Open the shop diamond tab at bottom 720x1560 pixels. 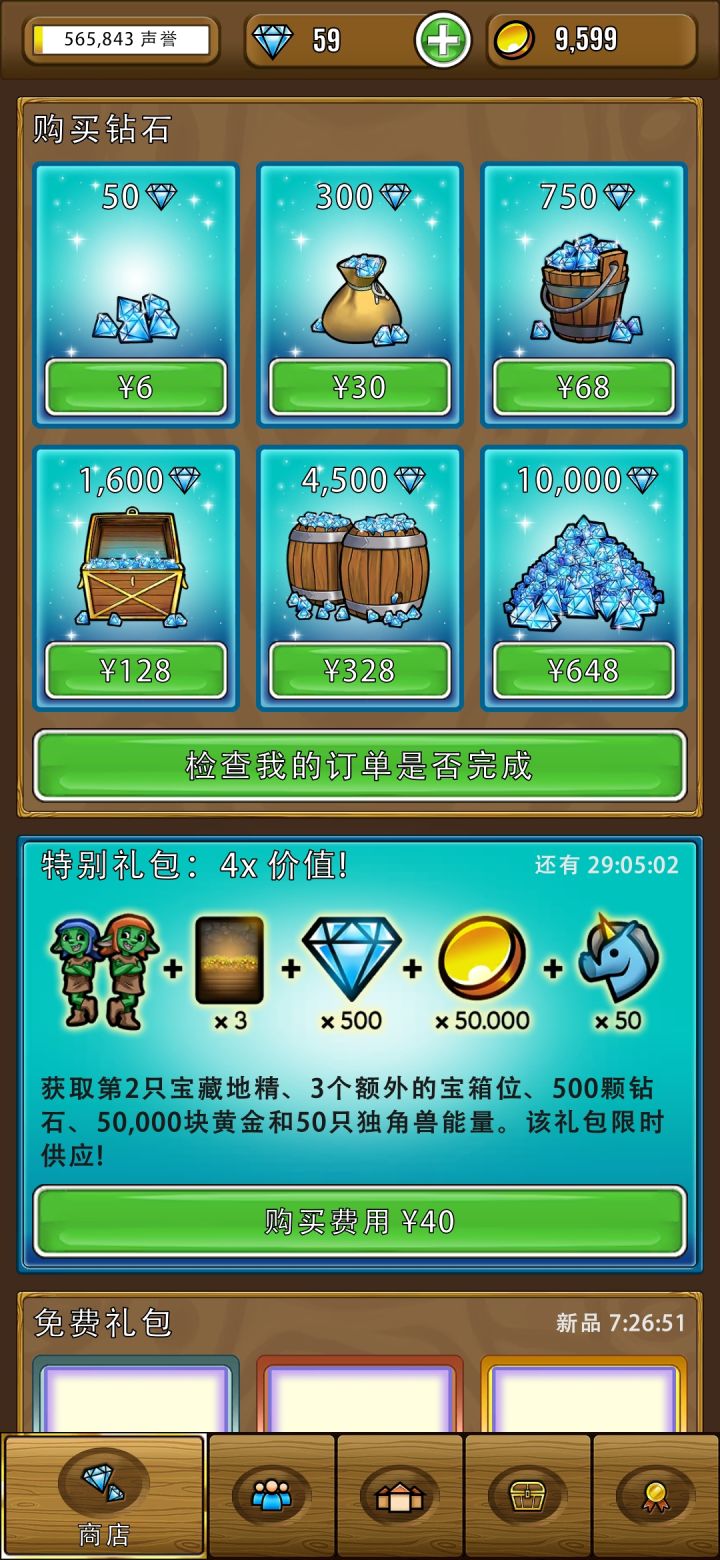(x=95, y=1495)
